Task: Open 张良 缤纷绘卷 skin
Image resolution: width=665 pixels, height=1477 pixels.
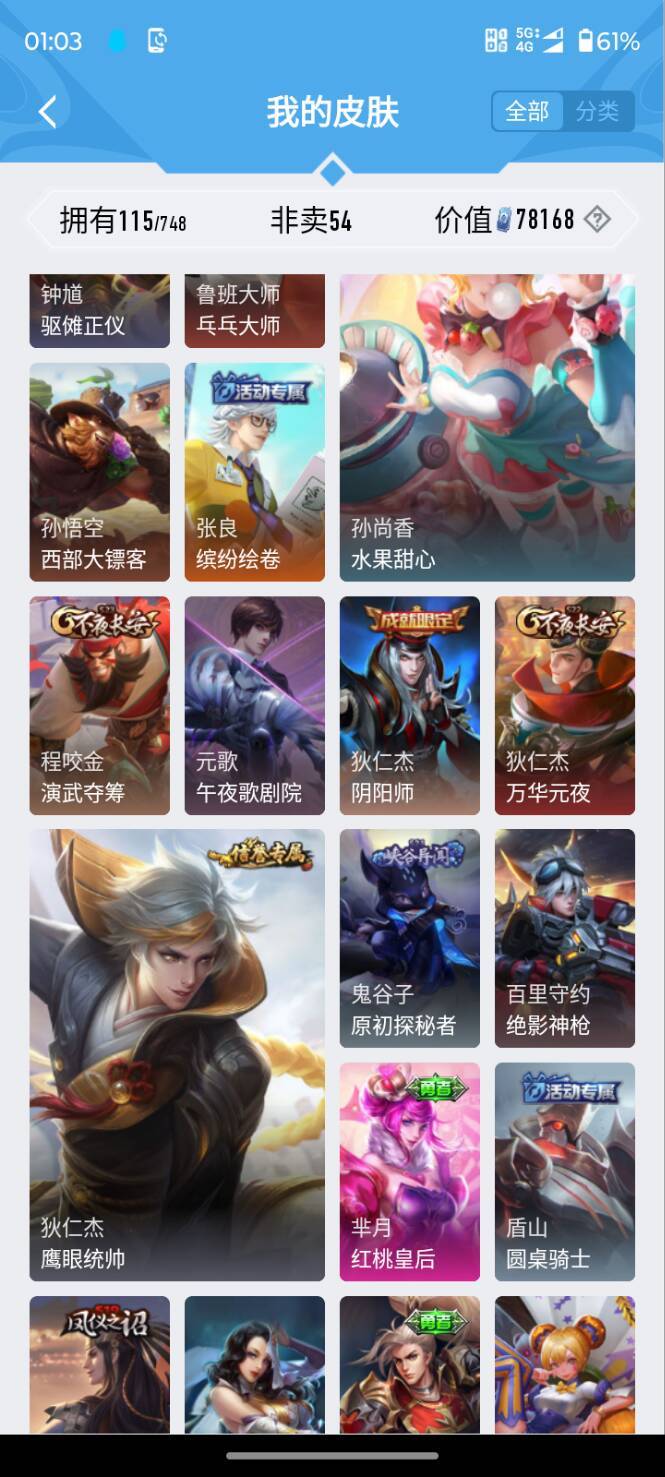Action: 254,471
